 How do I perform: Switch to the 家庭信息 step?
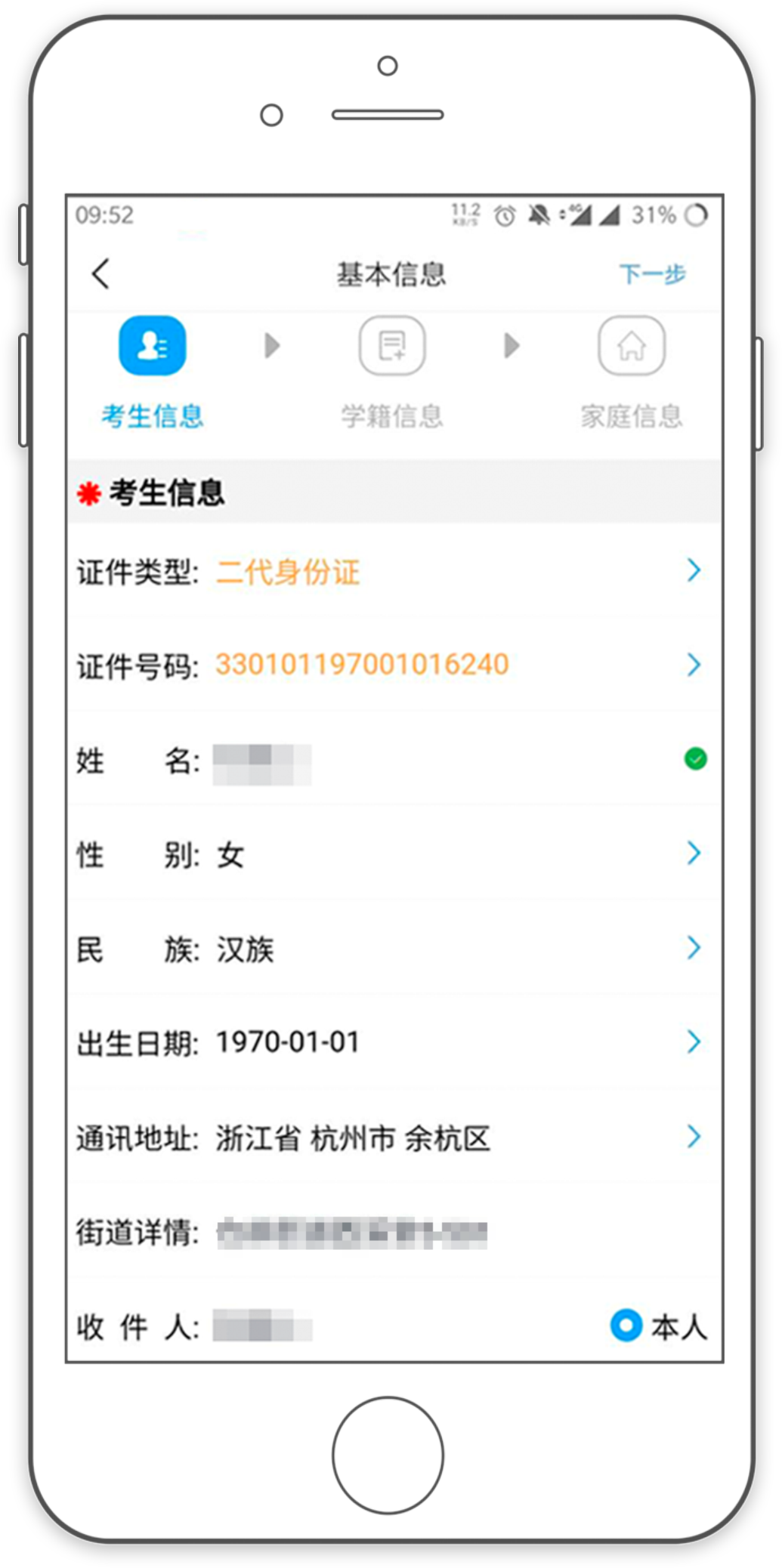(632, 370)
